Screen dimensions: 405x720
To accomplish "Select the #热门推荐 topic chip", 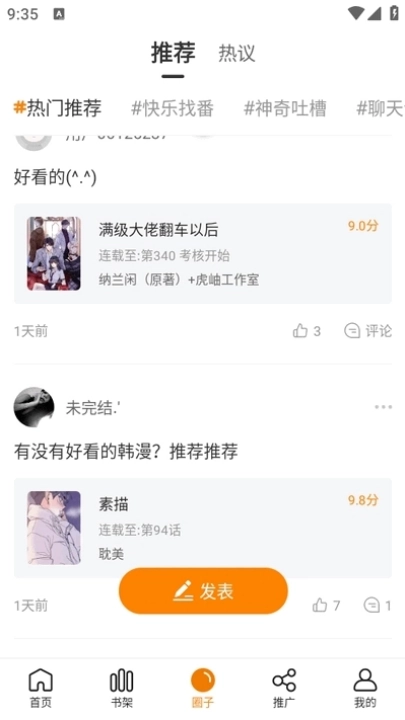I will point(57,108).
